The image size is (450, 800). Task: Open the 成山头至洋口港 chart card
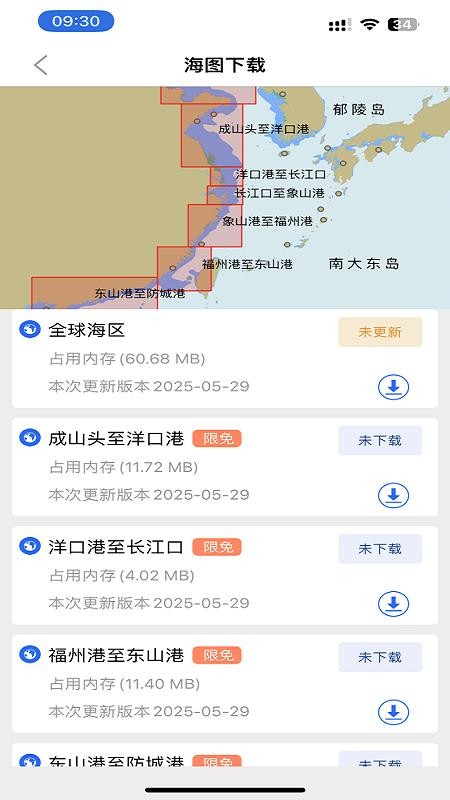224,467
